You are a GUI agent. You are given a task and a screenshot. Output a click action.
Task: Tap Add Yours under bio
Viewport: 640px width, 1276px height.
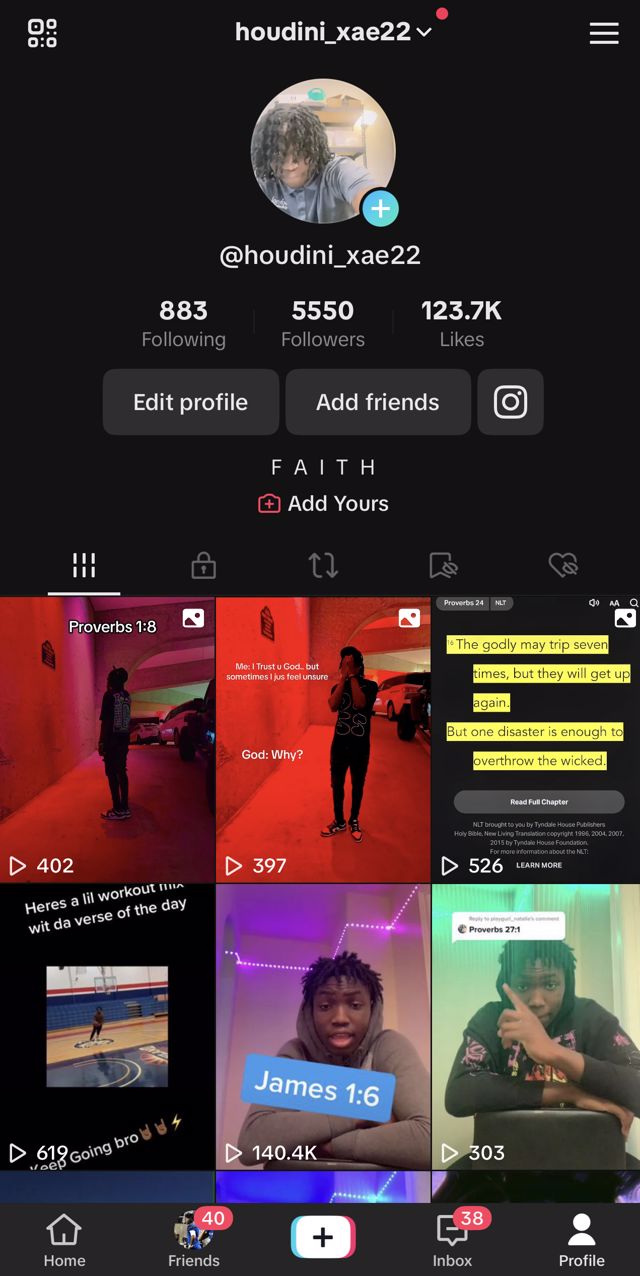coord(323,503)
